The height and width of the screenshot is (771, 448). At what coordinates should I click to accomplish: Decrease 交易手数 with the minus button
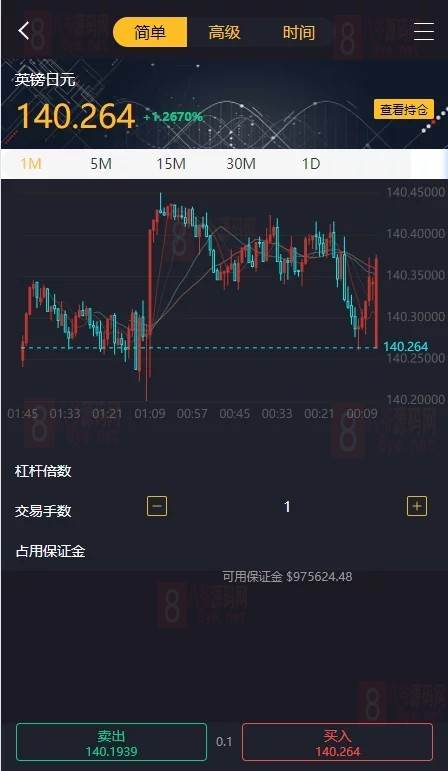pyautogui.click(x=157, y=506)
